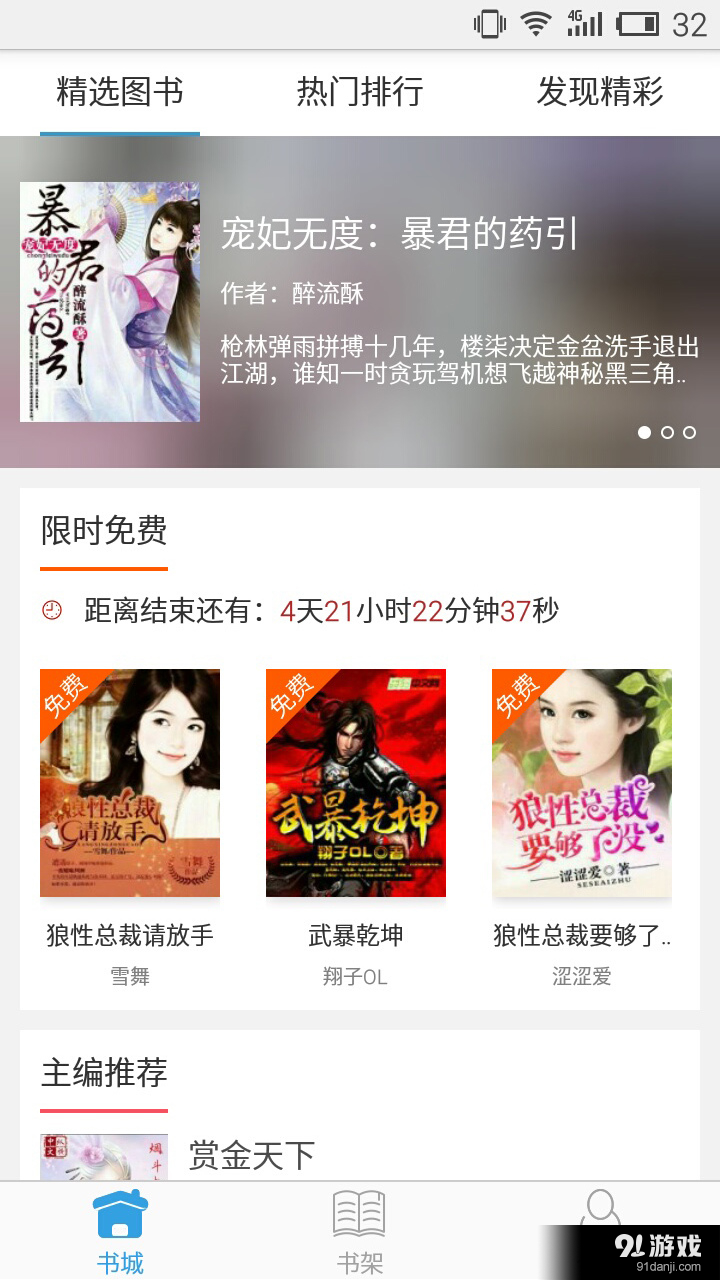Go to the 书架 bookshelf tab

coord(360,1230)
